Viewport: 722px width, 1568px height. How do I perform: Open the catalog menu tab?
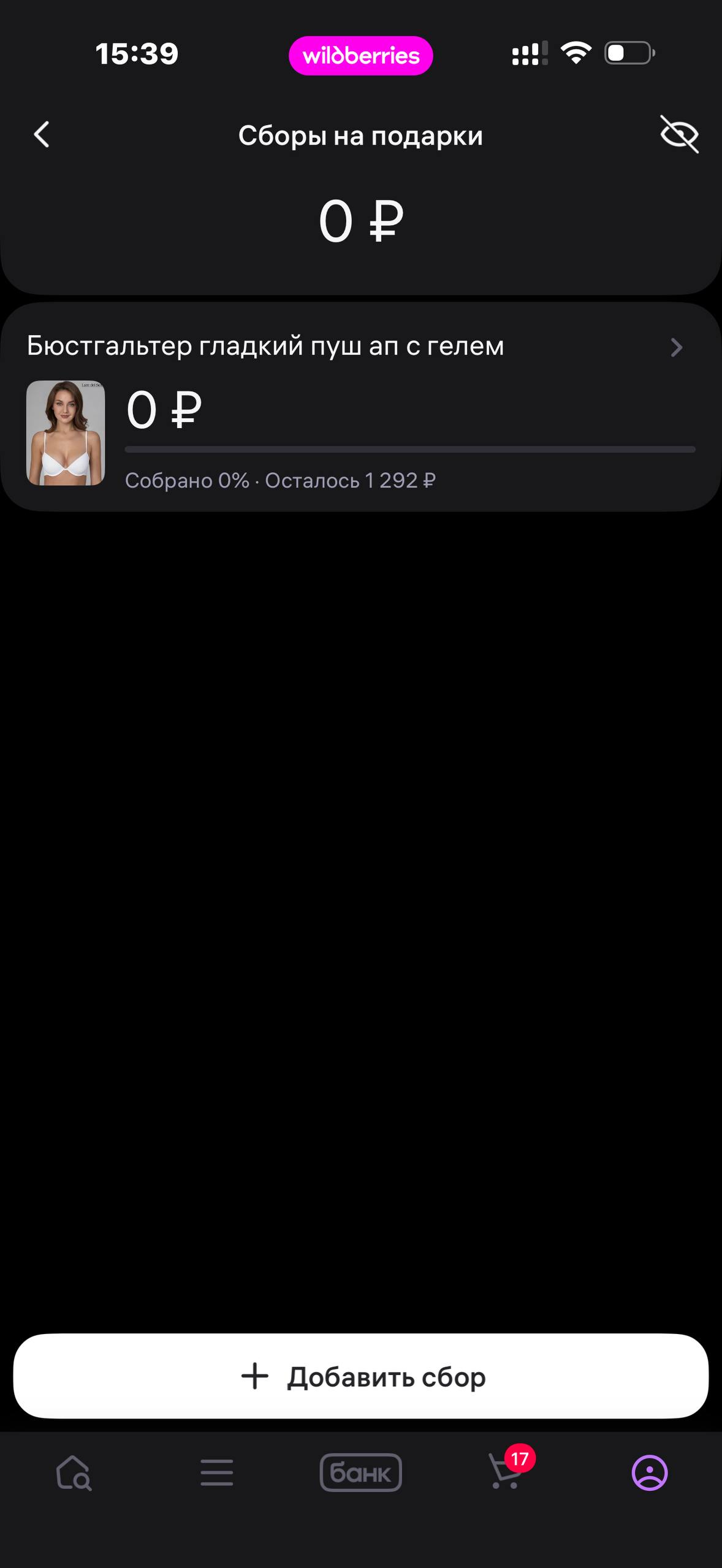pos(217,1472)
